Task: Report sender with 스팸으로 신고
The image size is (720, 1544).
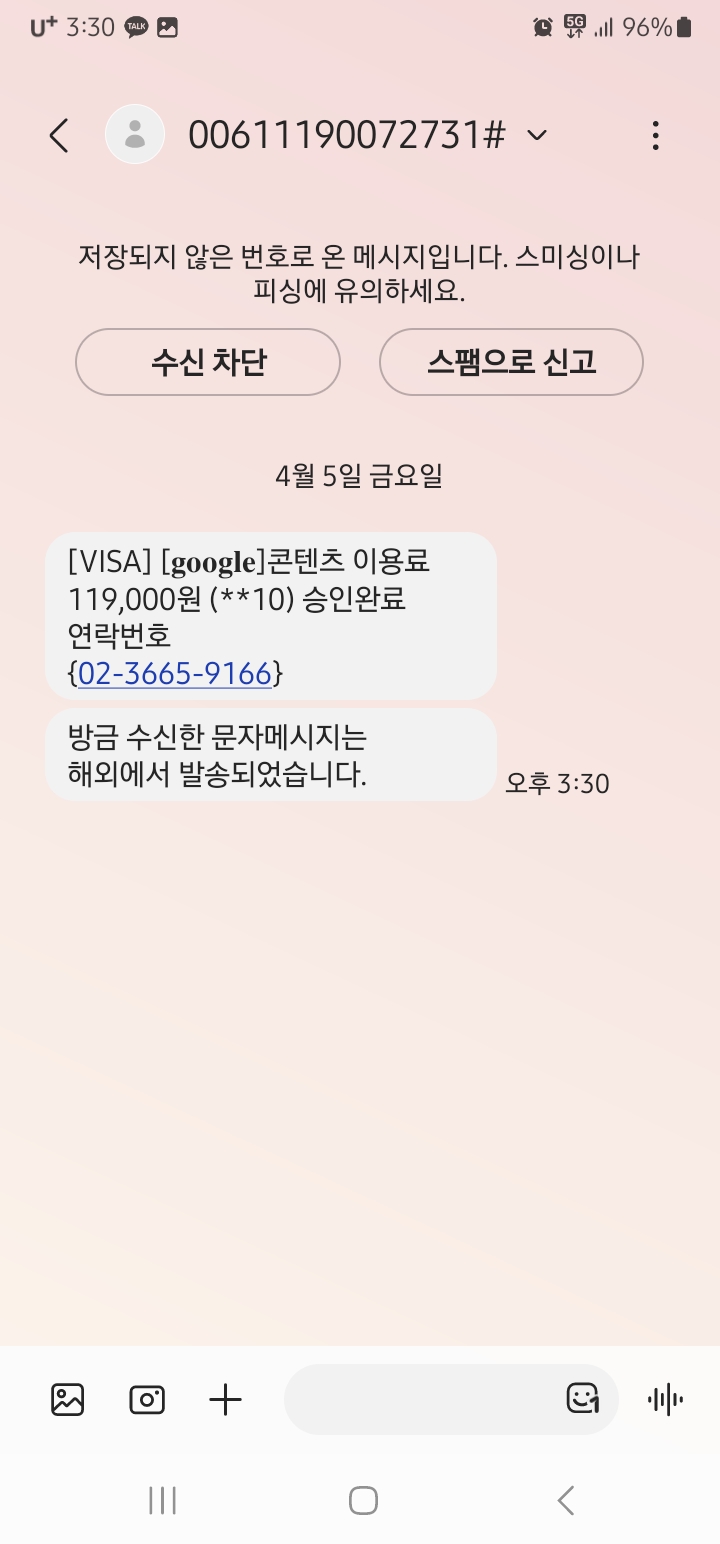Action: click(x=511, y=362)
